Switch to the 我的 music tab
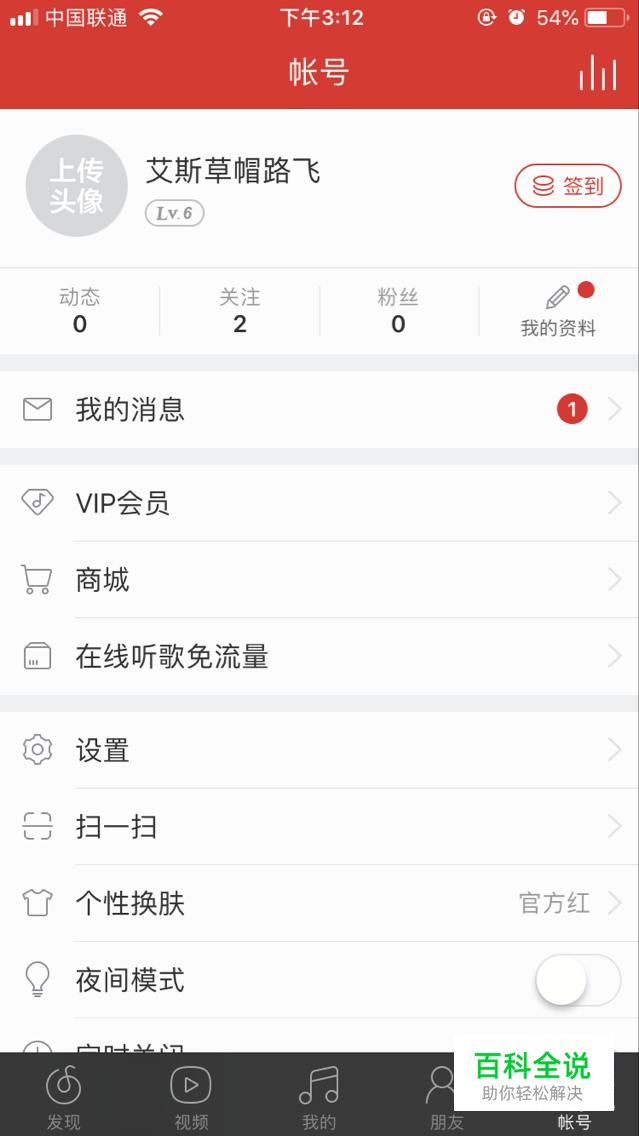Viewport: 639px width, 1136px height. (x=319, y=1096)
